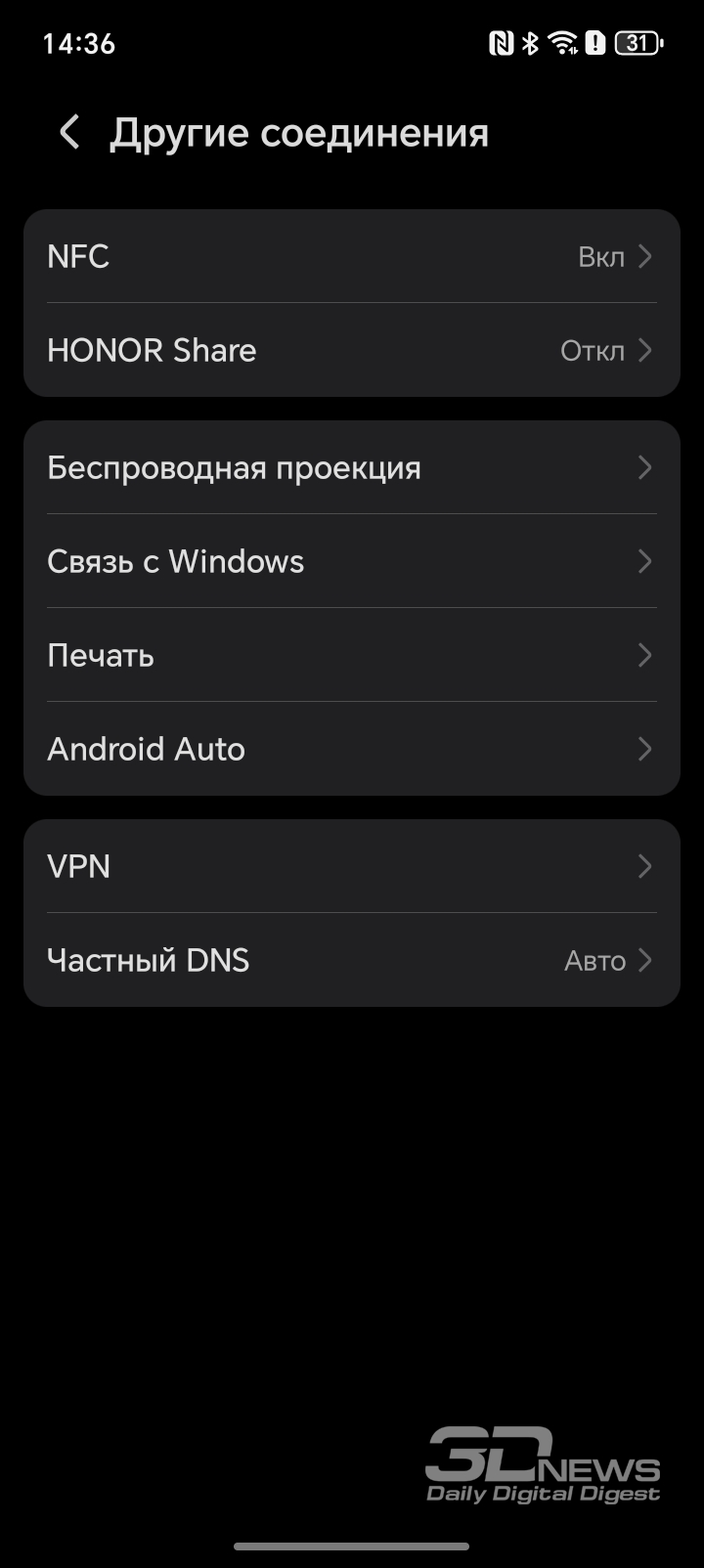Open Печать settings
Screen dimensions: 704x1568
(x=351, y=655)
